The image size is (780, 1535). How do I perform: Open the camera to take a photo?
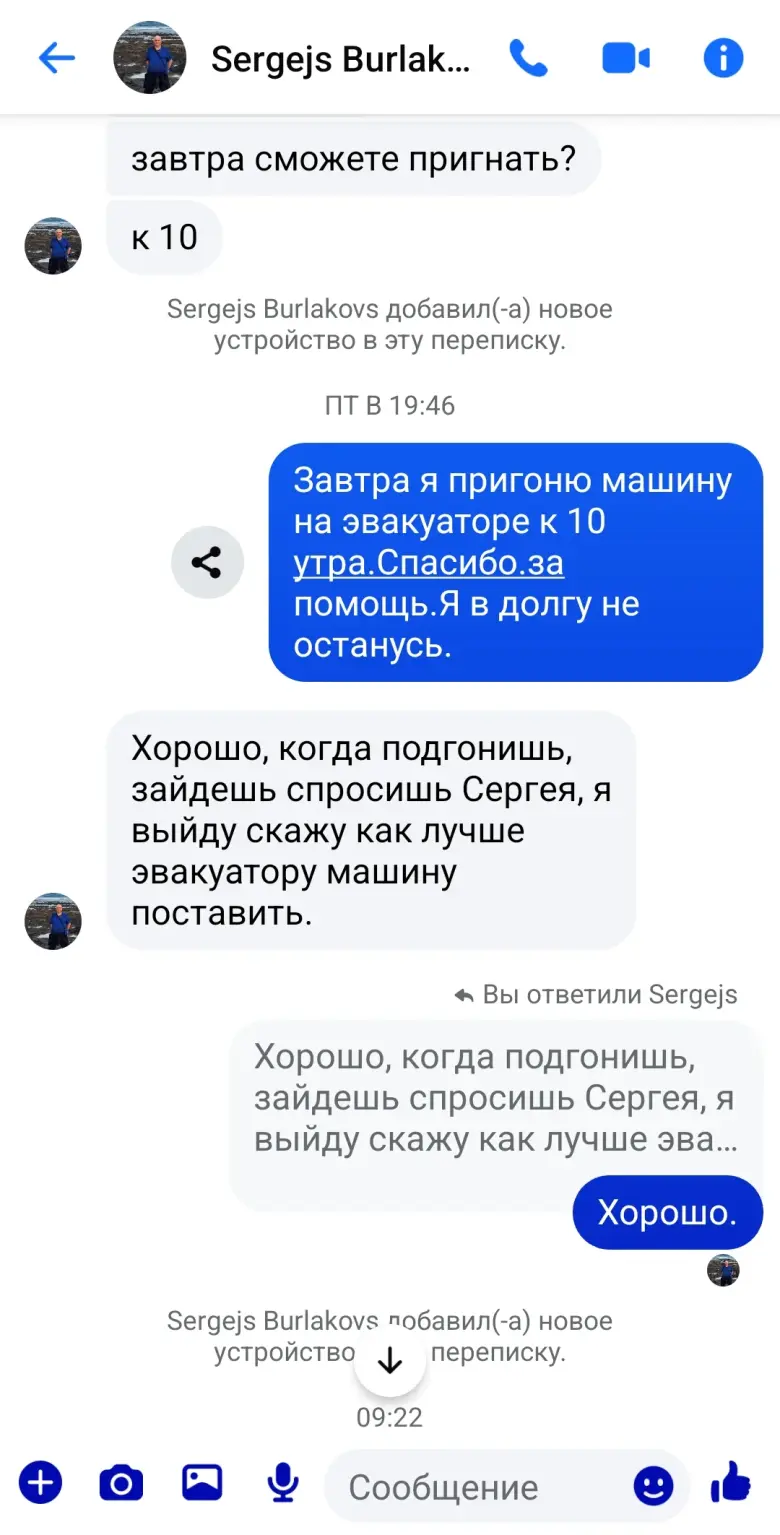[x=121, y=1482]
